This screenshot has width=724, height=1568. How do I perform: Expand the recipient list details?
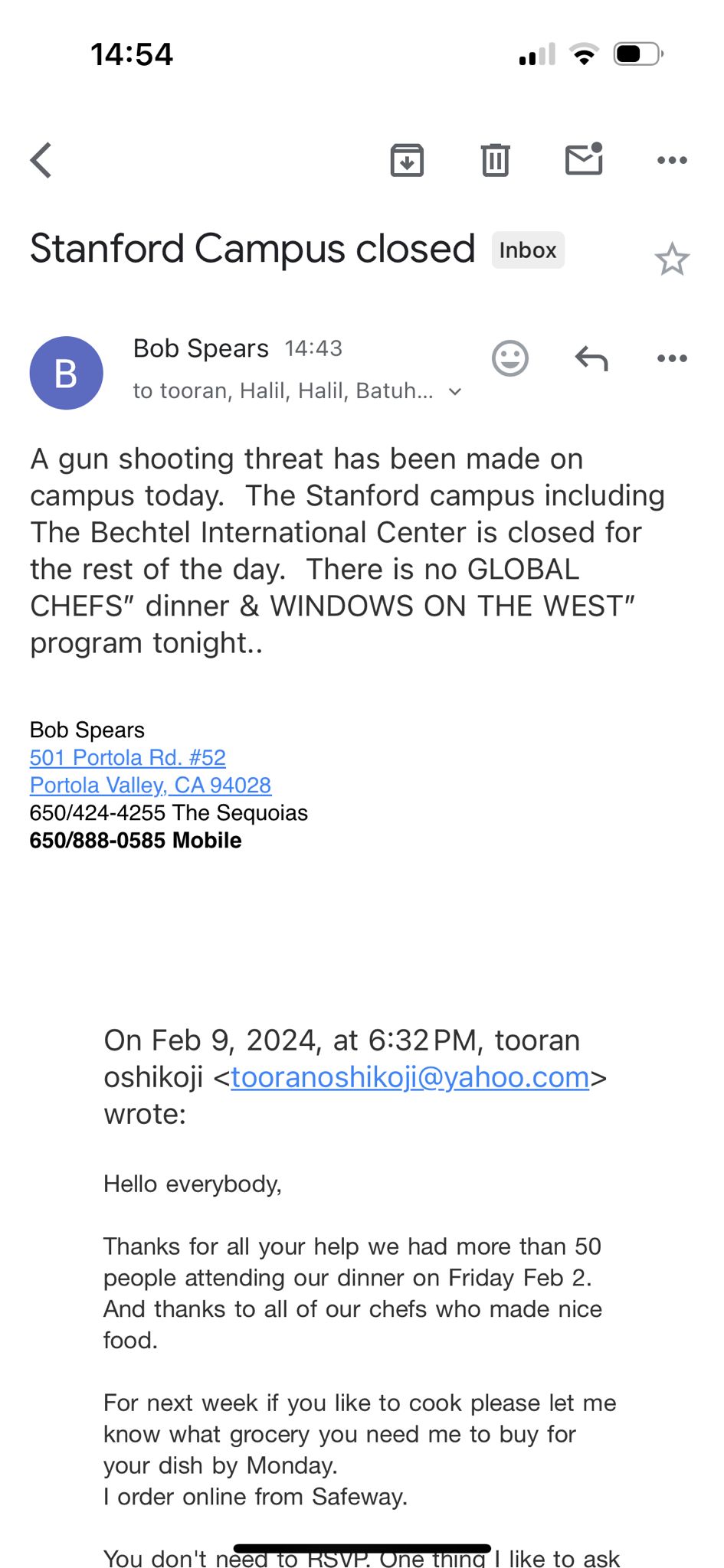click(455, 391)
